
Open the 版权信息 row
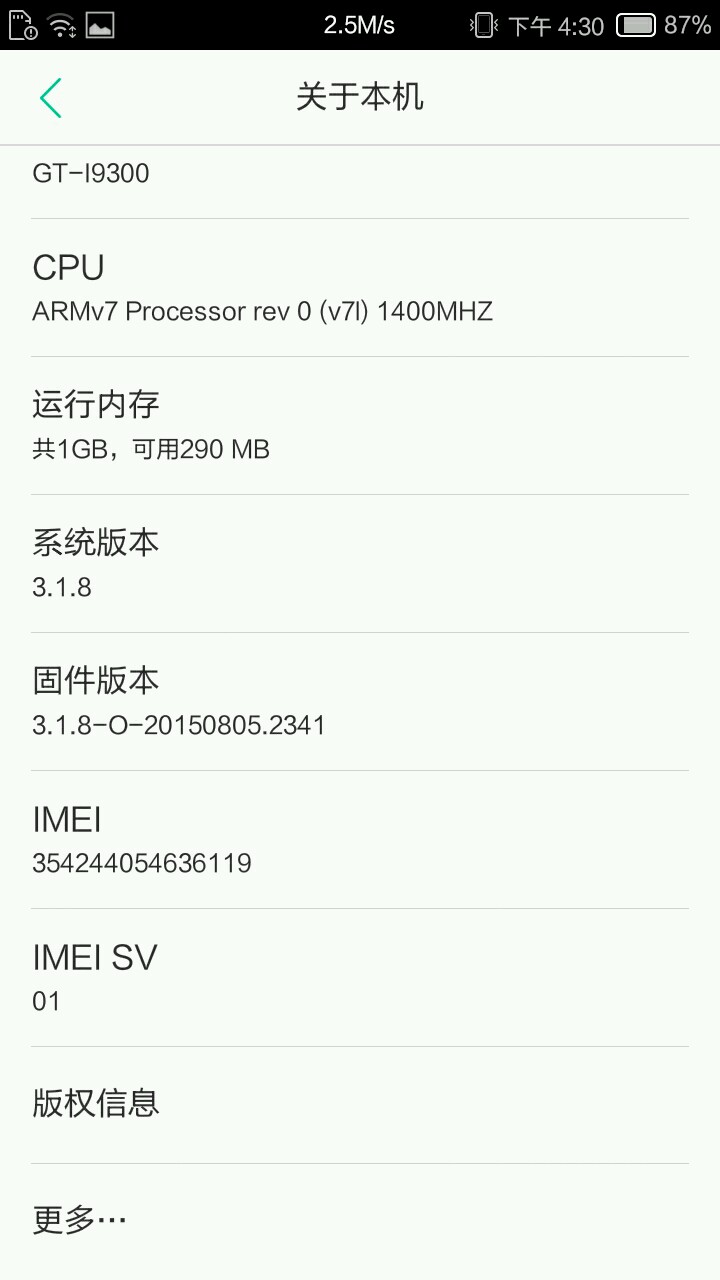(359, 1104)
